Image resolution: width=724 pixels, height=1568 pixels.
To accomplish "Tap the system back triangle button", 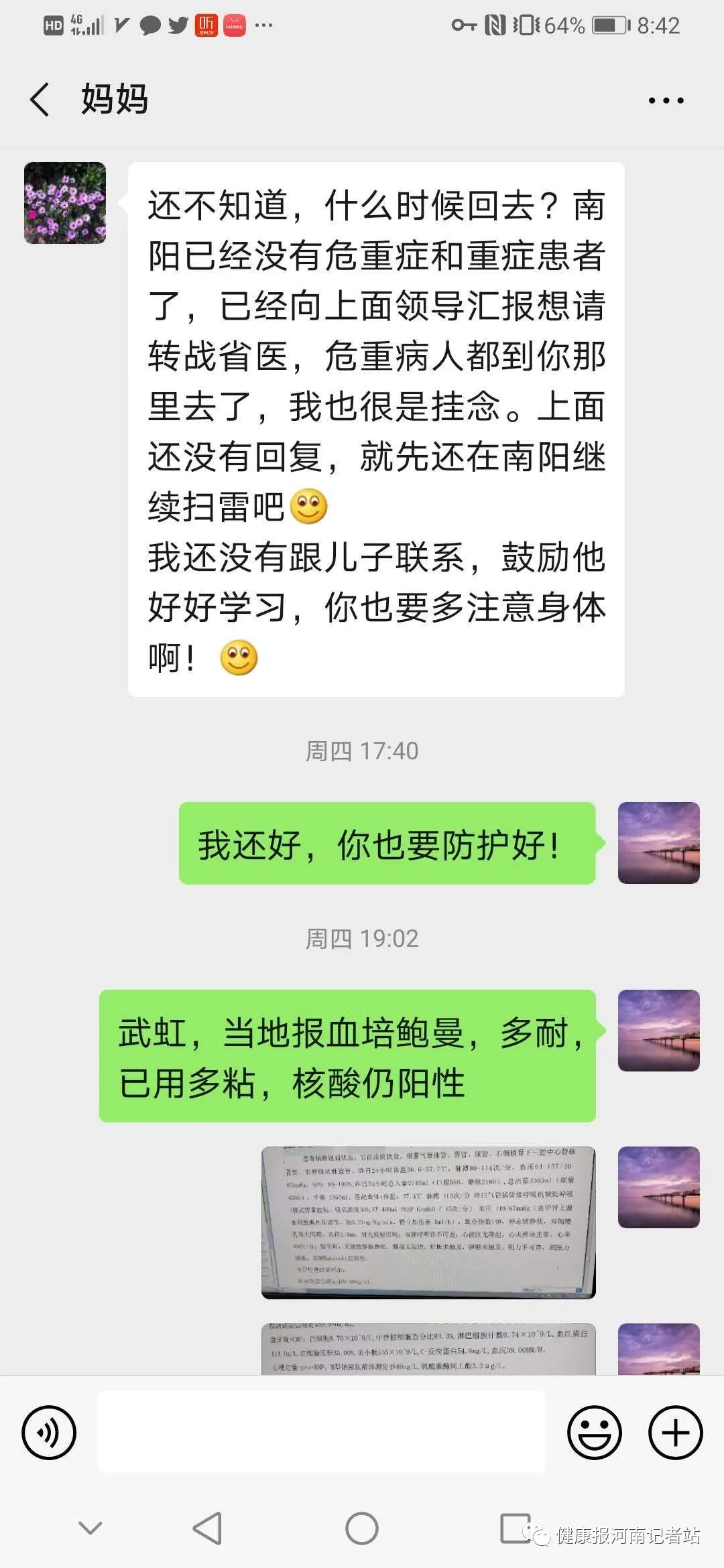I will tap(207, 1528).
